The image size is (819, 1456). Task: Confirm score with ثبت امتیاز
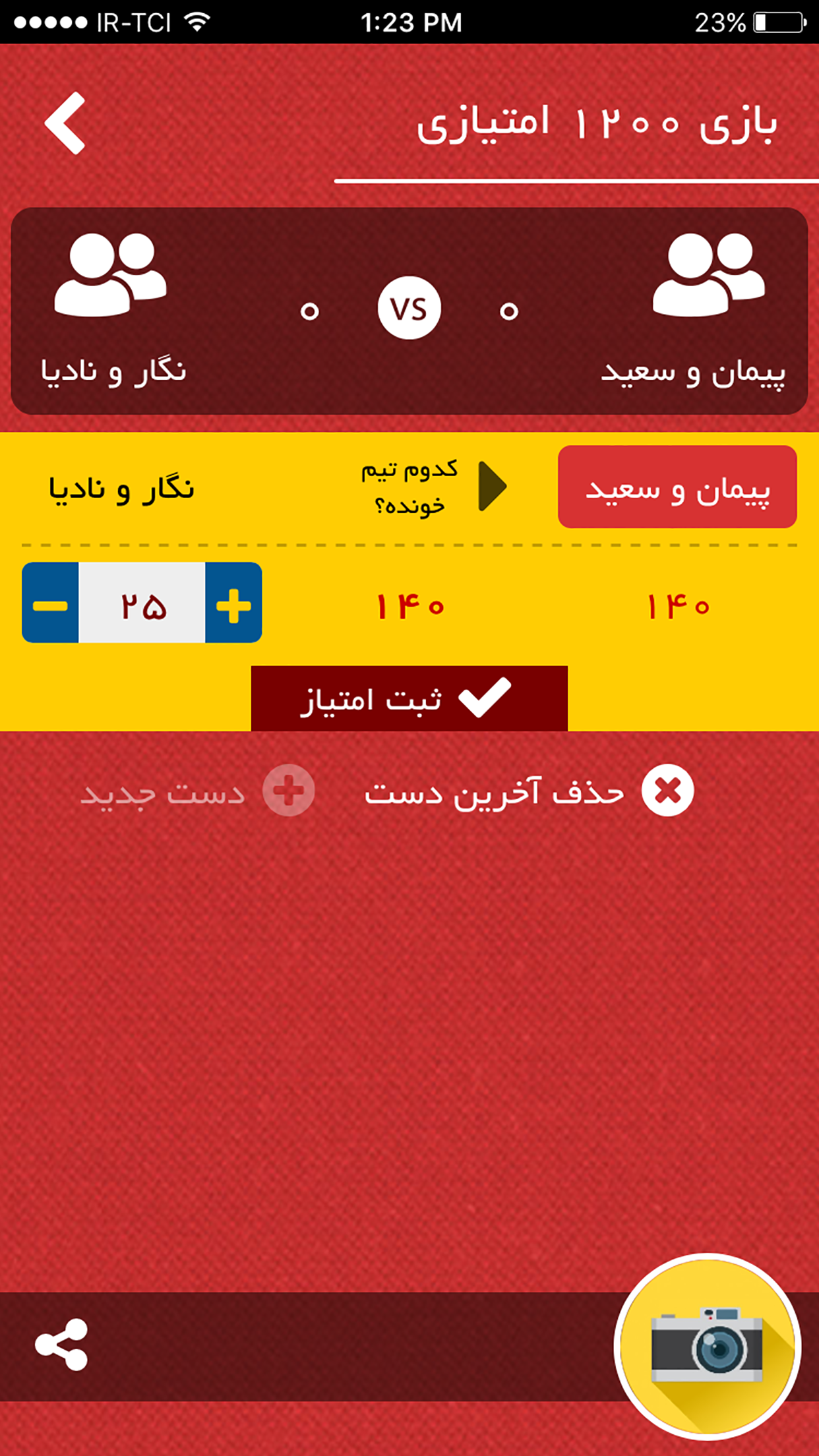[x=409, y=698]
